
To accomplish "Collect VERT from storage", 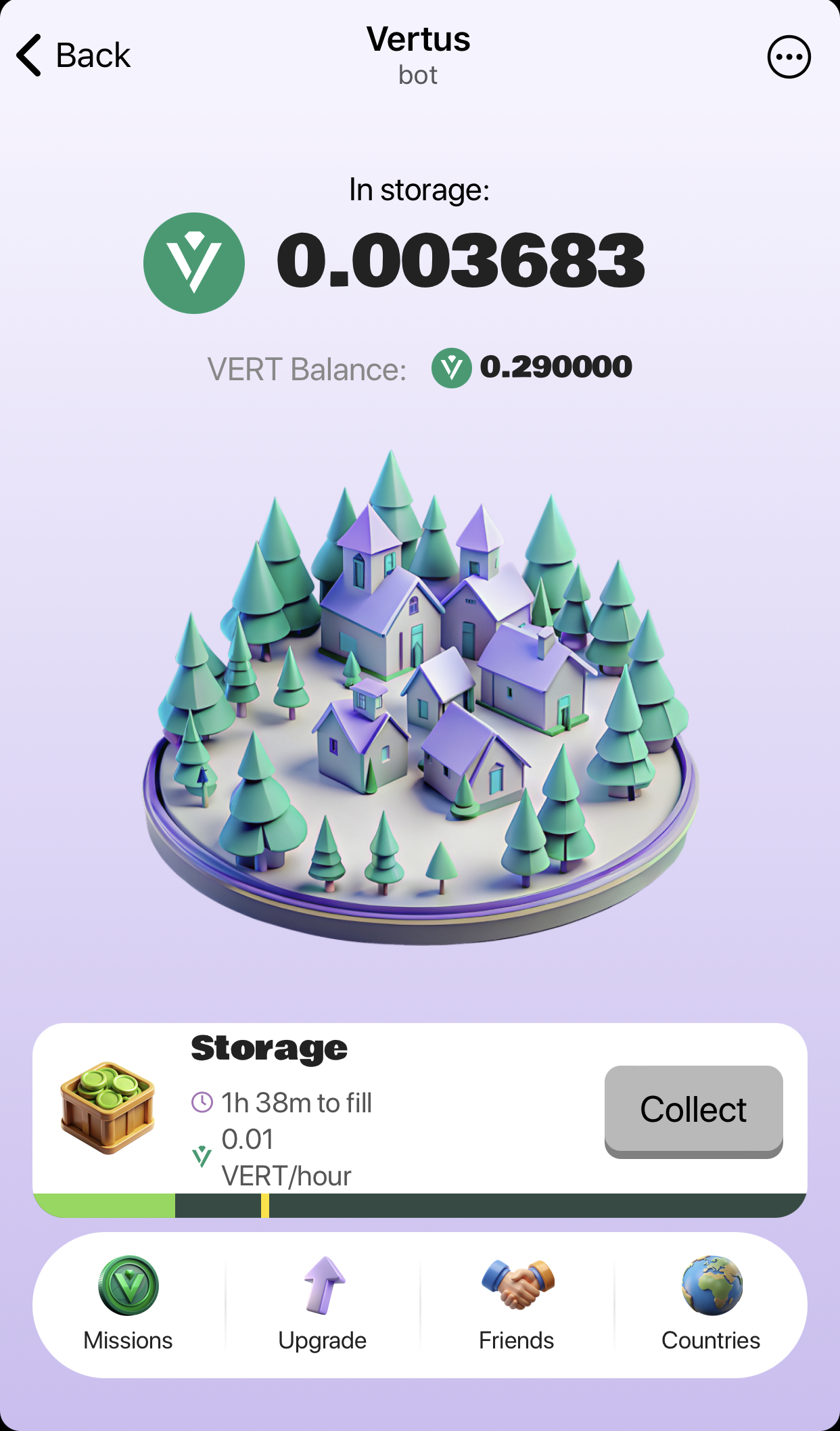I will coord(693,1110).
